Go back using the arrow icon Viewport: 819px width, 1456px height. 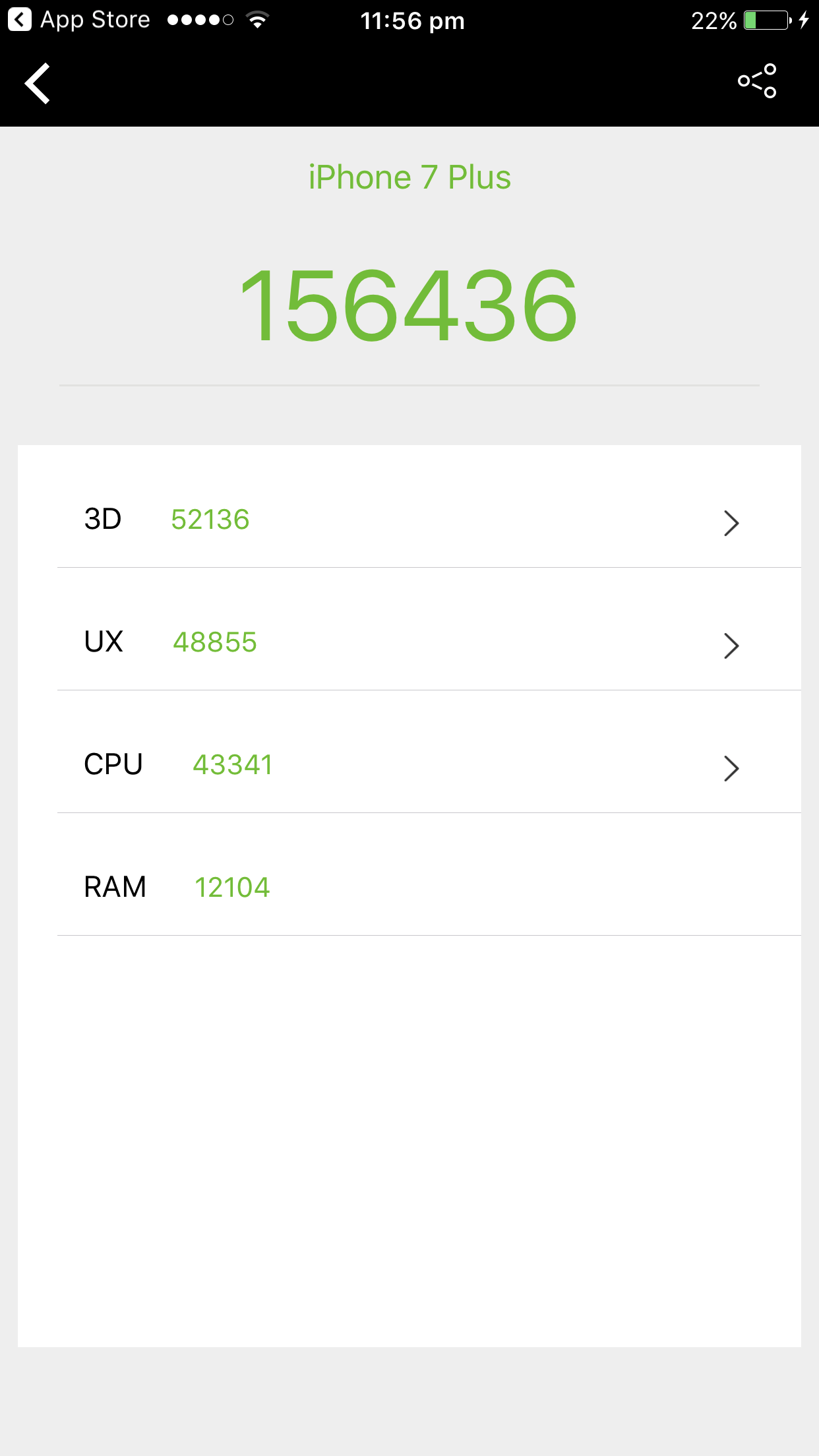point(38,83)
